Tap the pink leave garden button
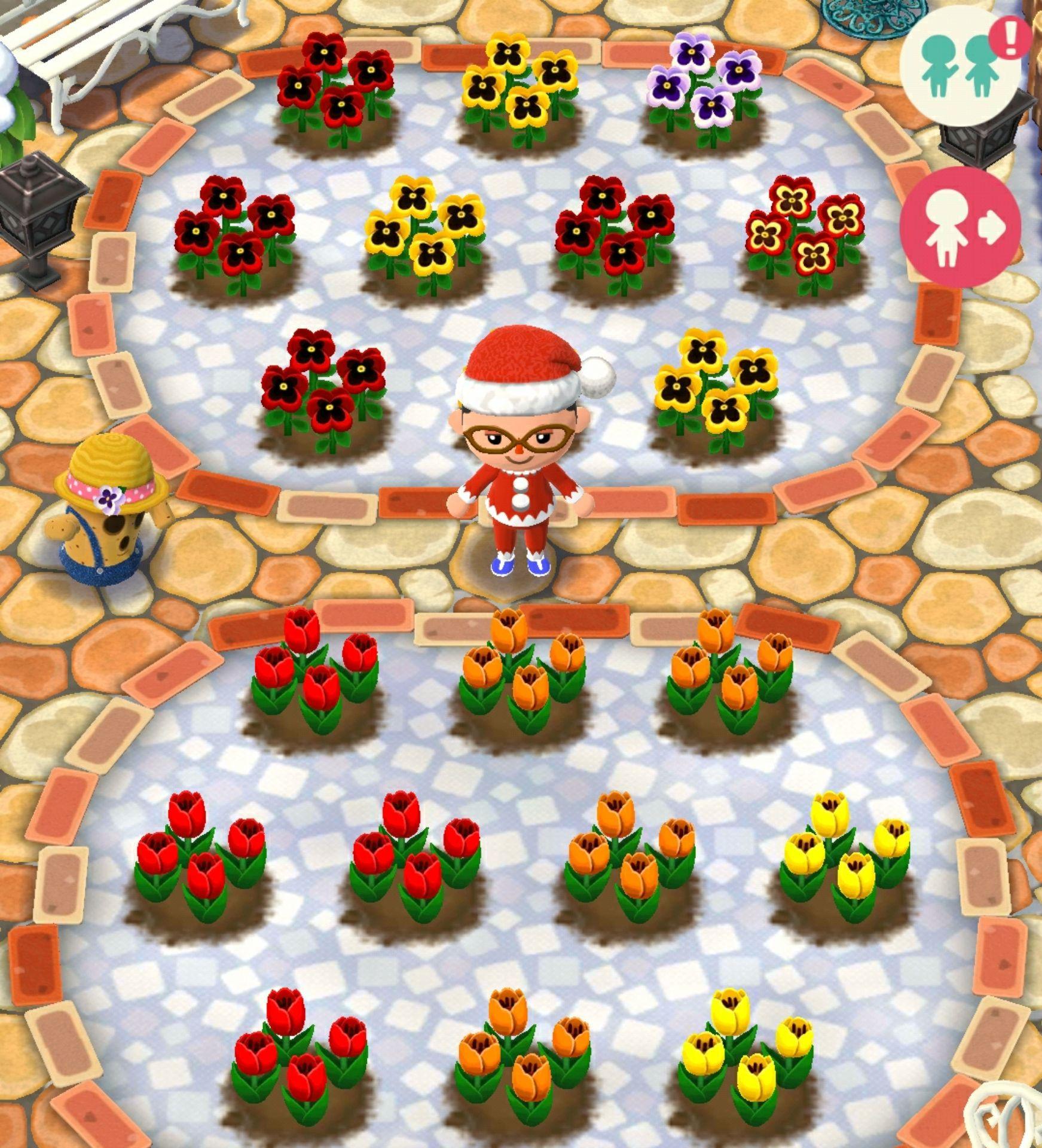The width and height of the screenshot is (1042, 1148). coord(960,227)
